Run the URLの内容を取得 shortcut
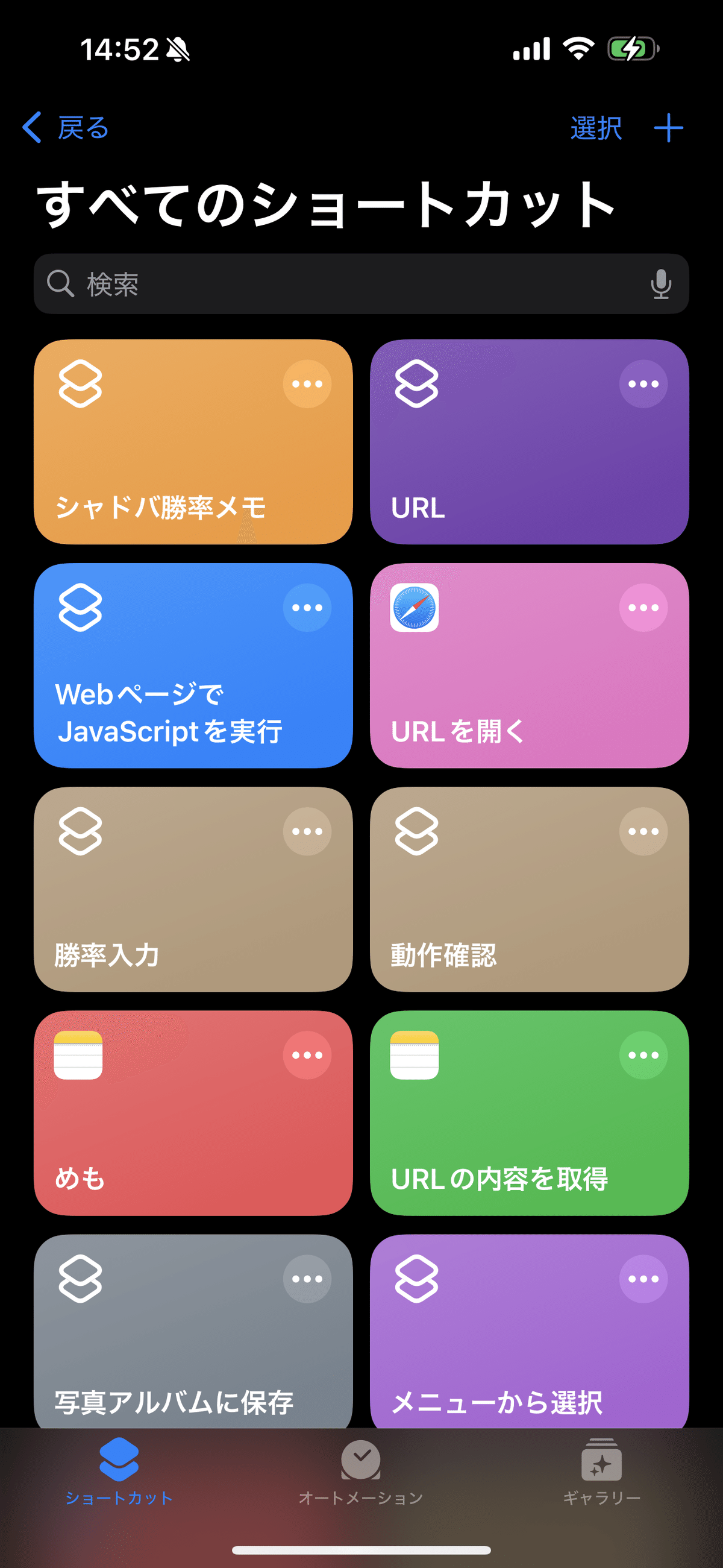This screenshot has height=1568, width=723. (x=530, y=1113)
